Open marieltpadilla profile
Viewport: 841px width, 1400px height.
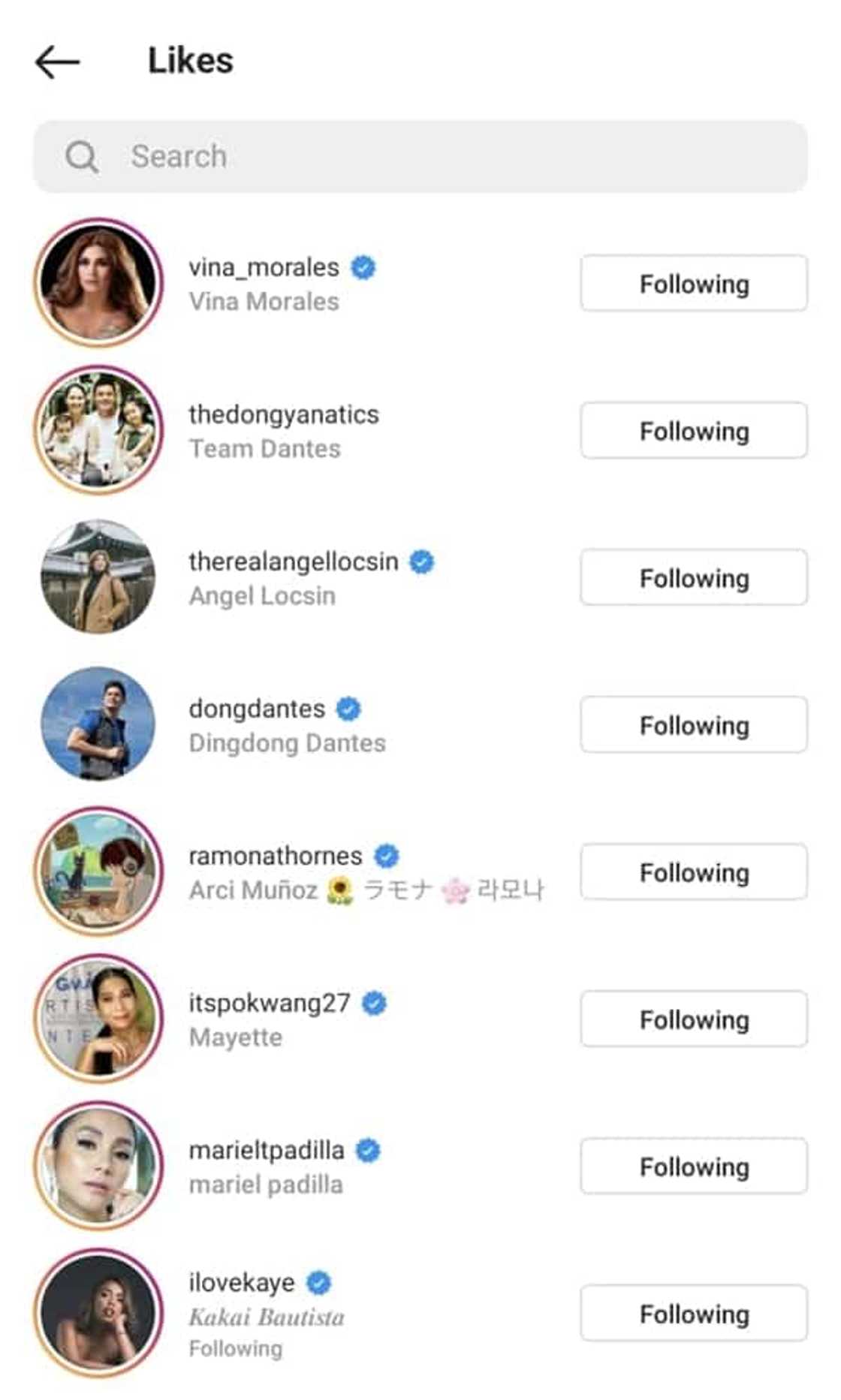coord(266,1151)
